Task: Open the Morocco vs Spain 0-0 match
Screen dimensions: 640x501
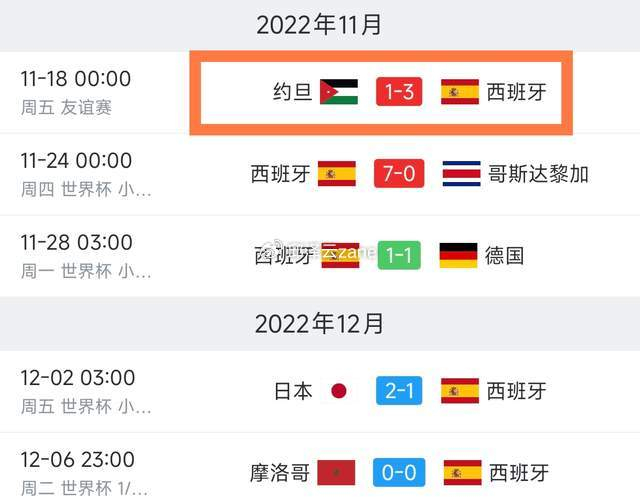Action: (400, 472)
